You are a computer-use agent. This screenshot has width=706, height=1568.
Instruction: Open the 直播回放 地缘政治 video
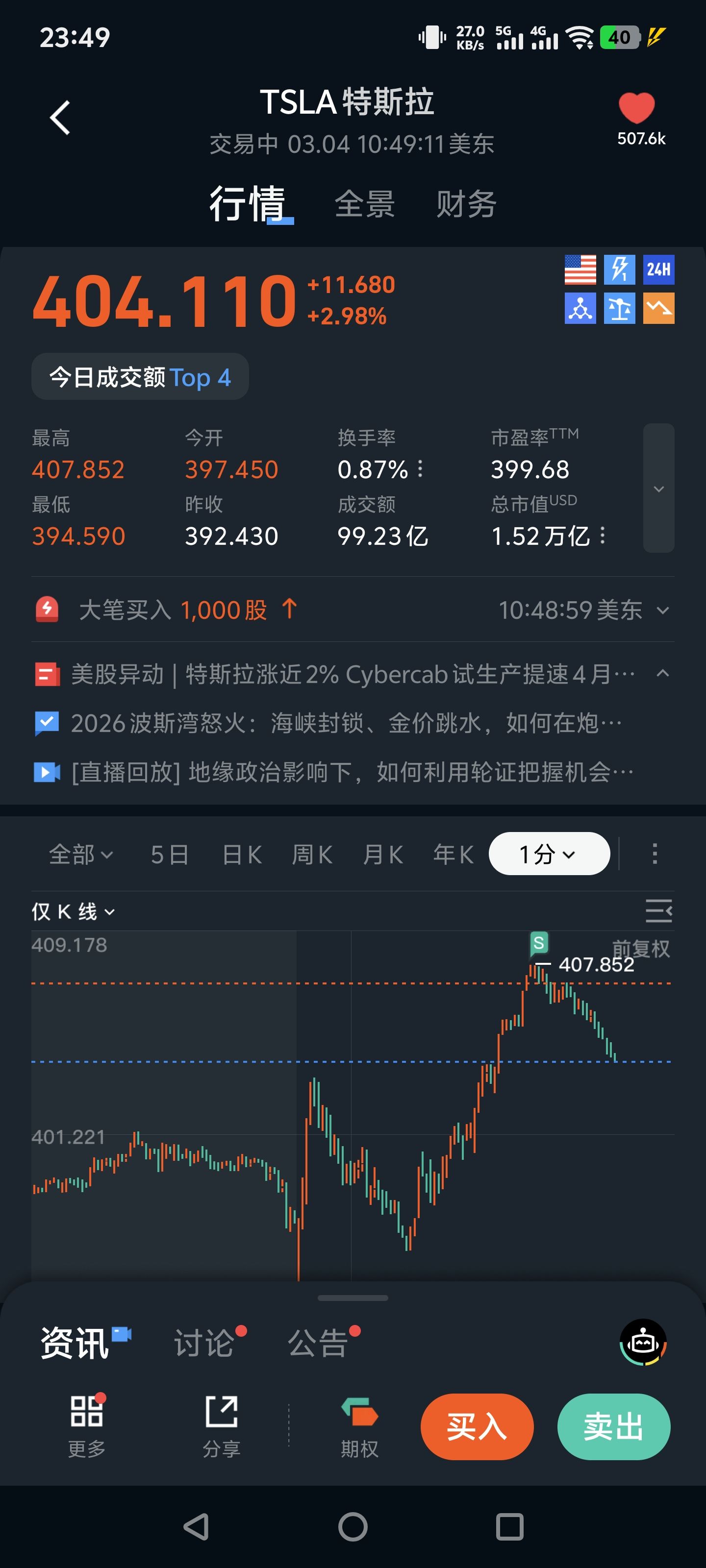(352, 772)
